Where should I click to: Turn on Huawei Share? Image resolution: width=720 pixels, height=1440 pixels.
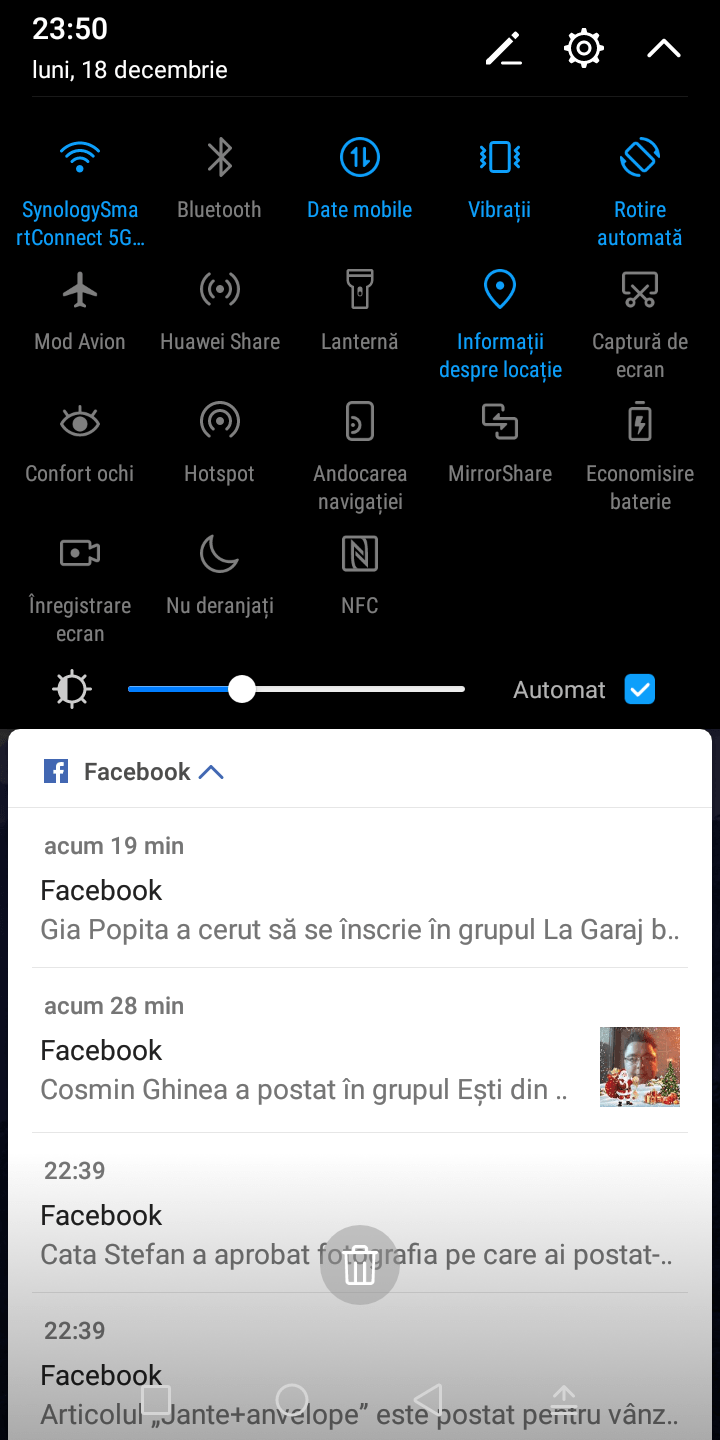[219, 291]
